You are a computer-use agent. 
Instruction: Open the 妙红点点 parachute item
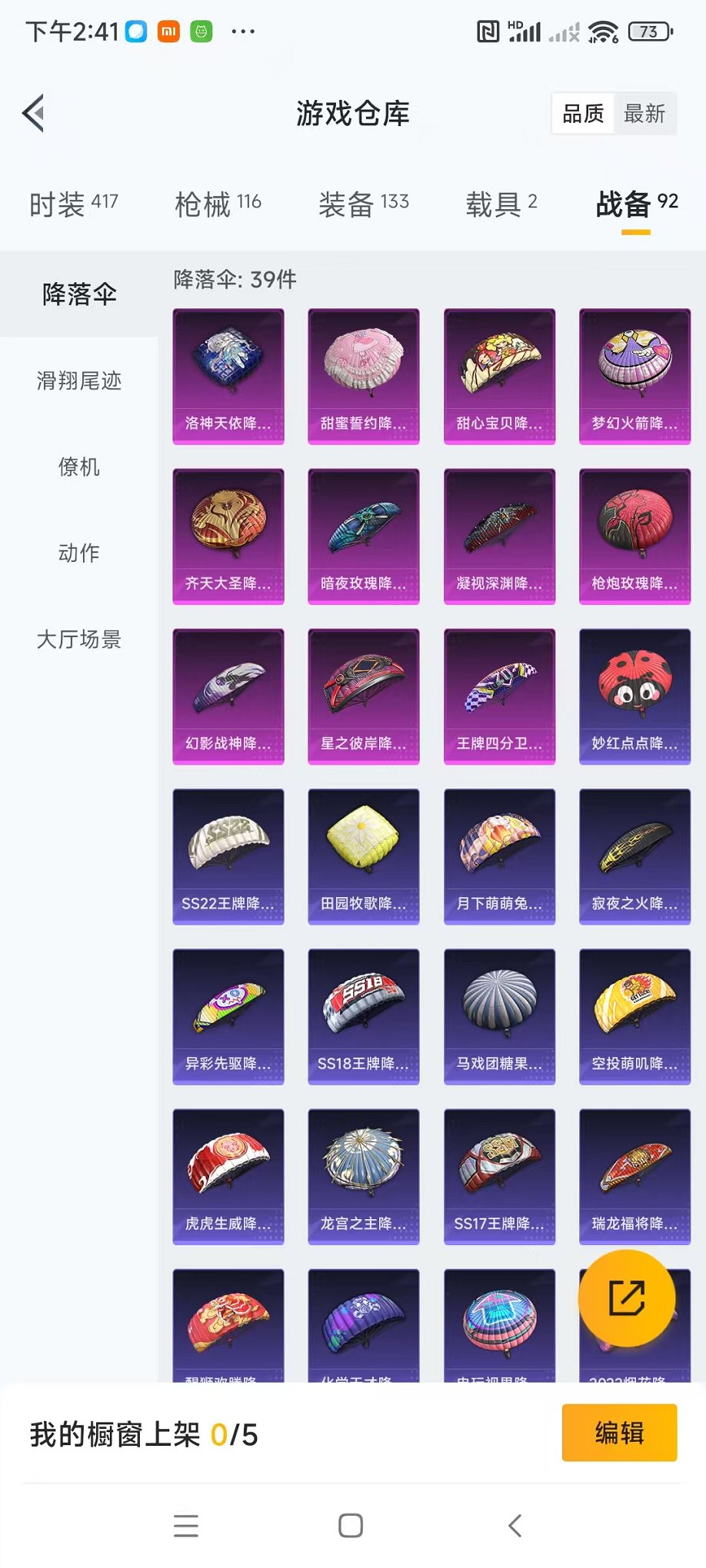pyautogui.click(x=634, y=696)
